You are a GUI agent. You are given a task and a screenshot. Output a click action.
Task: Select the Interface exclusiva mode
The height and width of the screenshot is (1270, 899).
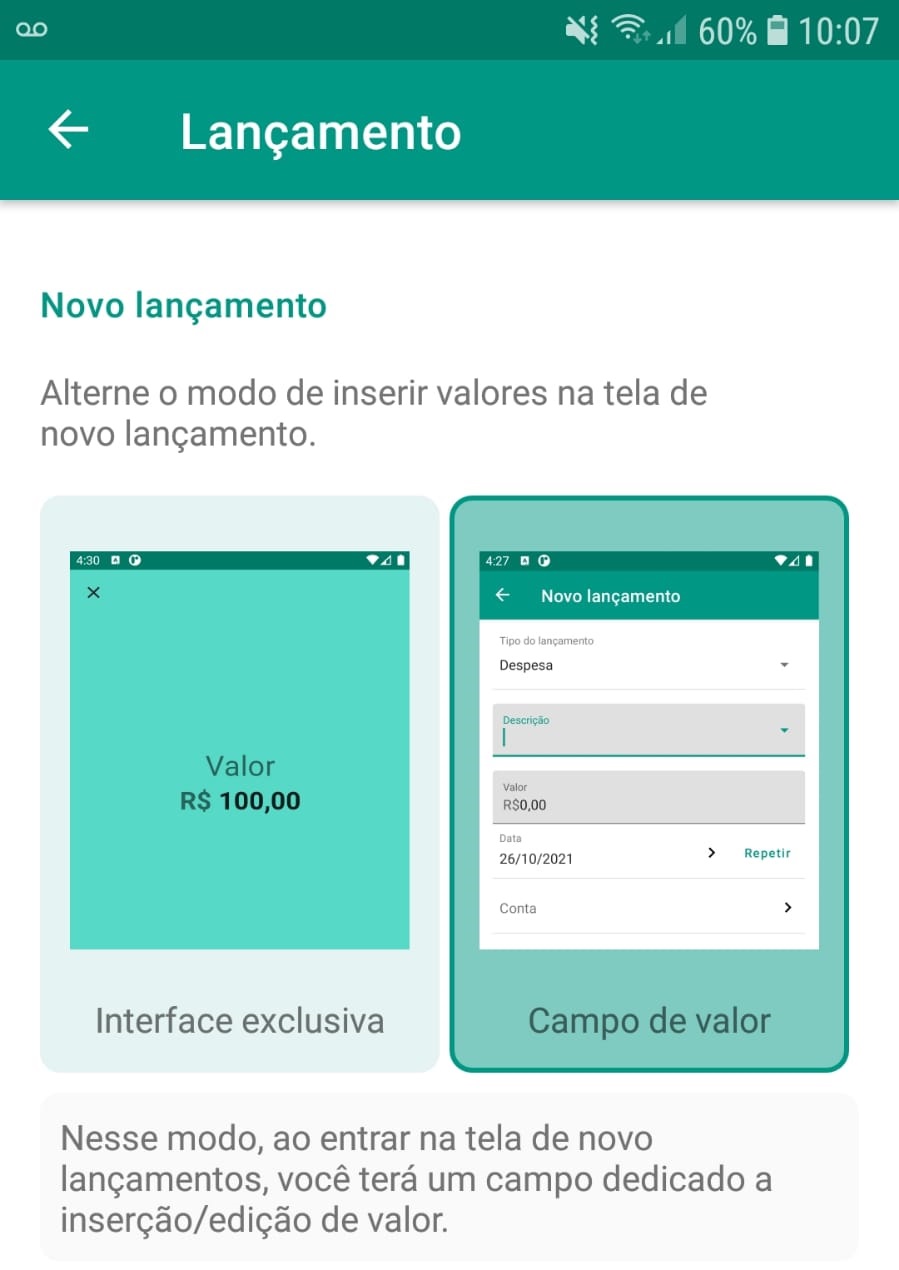(x=239, y=784)
